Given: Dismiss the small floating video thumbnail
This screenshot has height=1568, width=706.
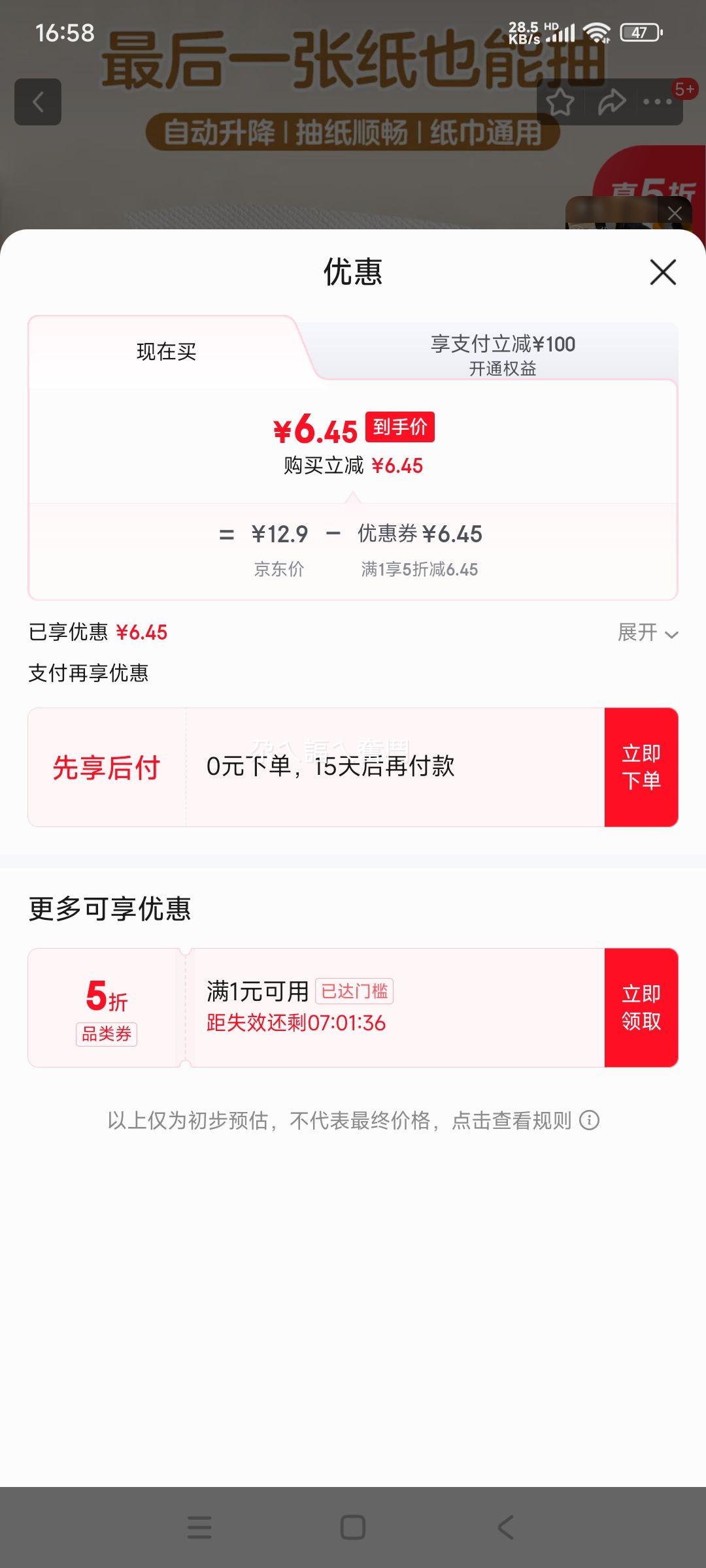Looking at the screenshot, I should [x=677, y=212].
